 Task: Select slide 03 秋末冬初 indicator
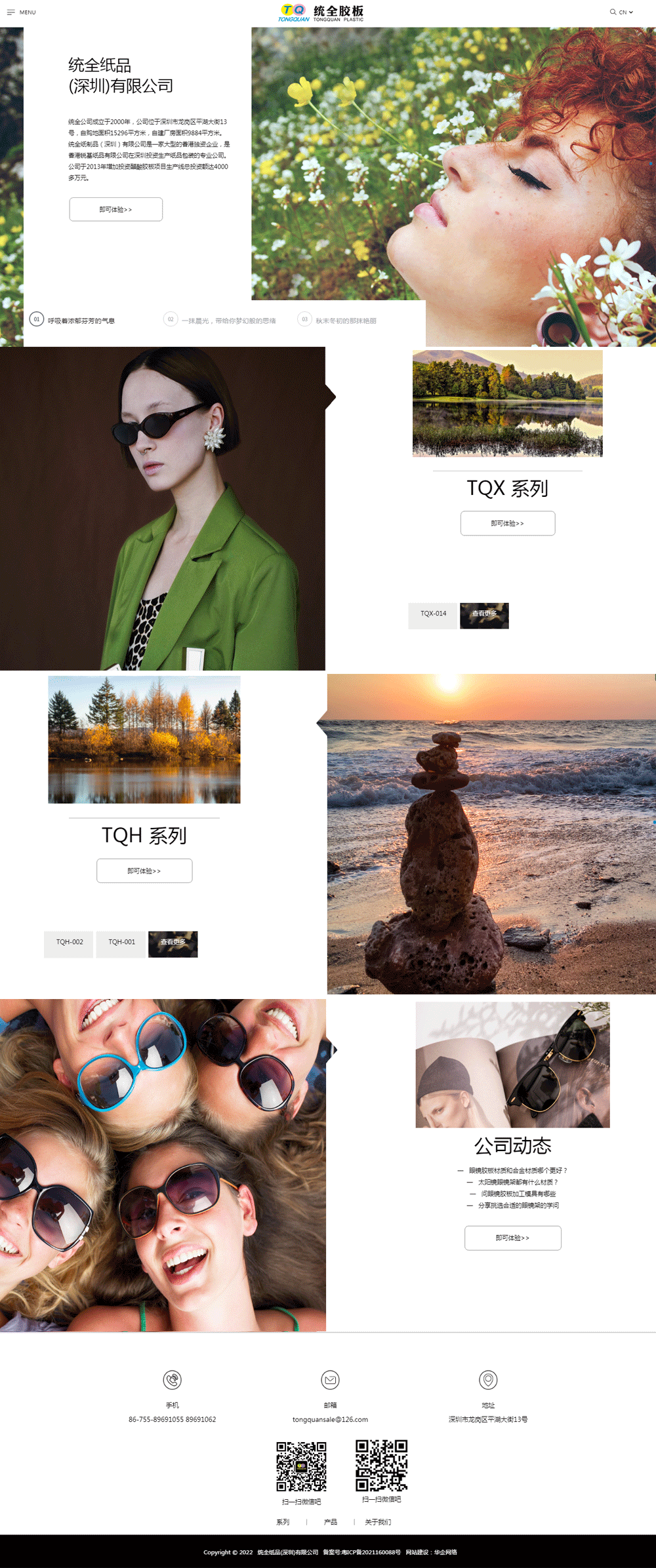click(x=338, y=321)
